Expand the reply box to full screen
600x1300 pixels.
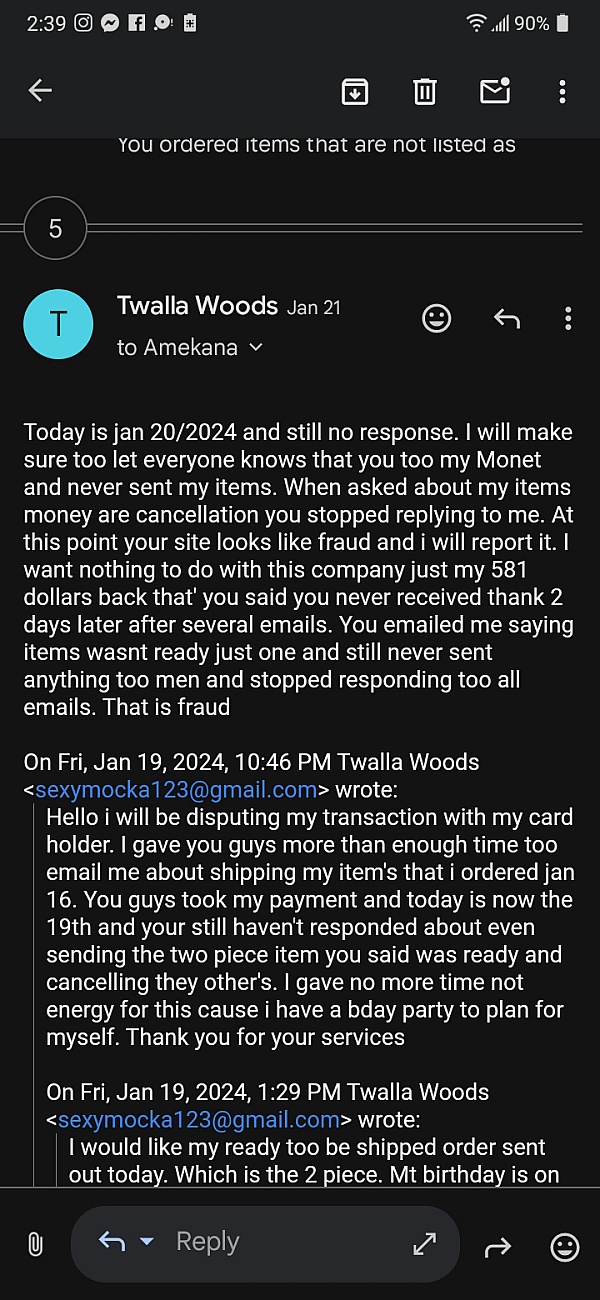pyautogui.click(x=424, y=1244)
